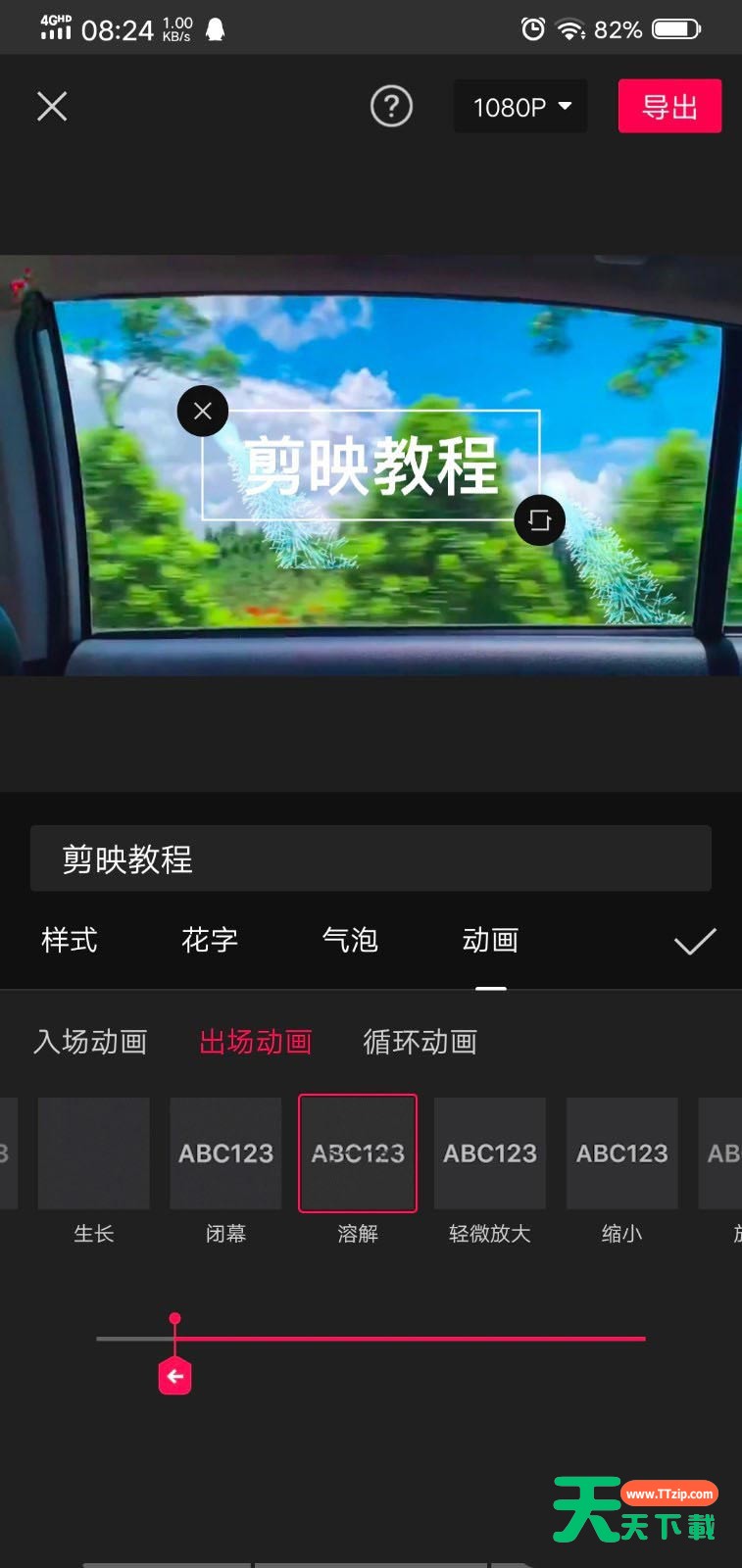Delete the text overlay via its X handle
Viewport: 742px width, 1568px height.
203,411
